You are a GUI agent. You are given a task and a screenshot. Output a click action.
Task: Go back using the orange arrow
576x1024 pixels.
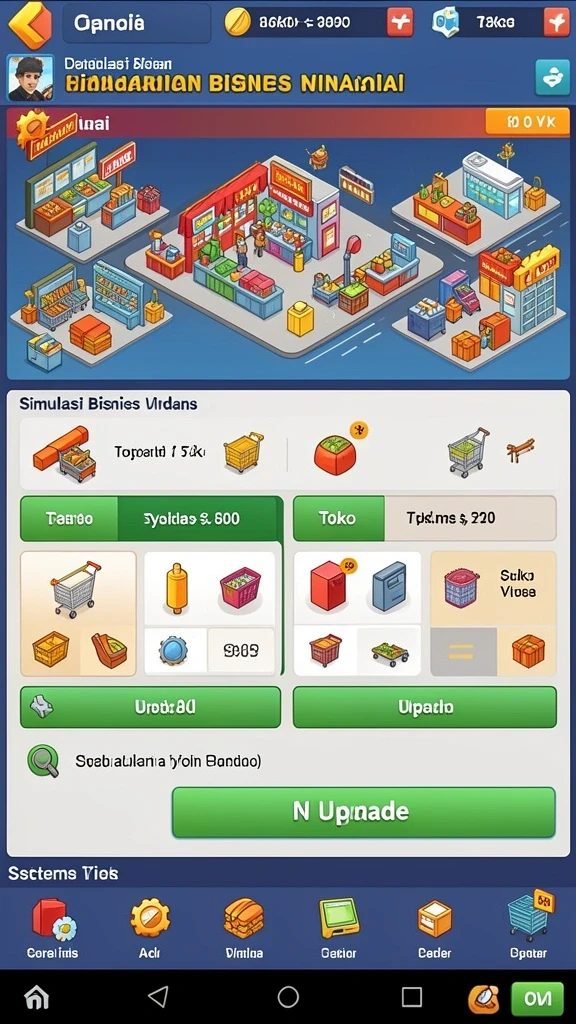[29, 24]
